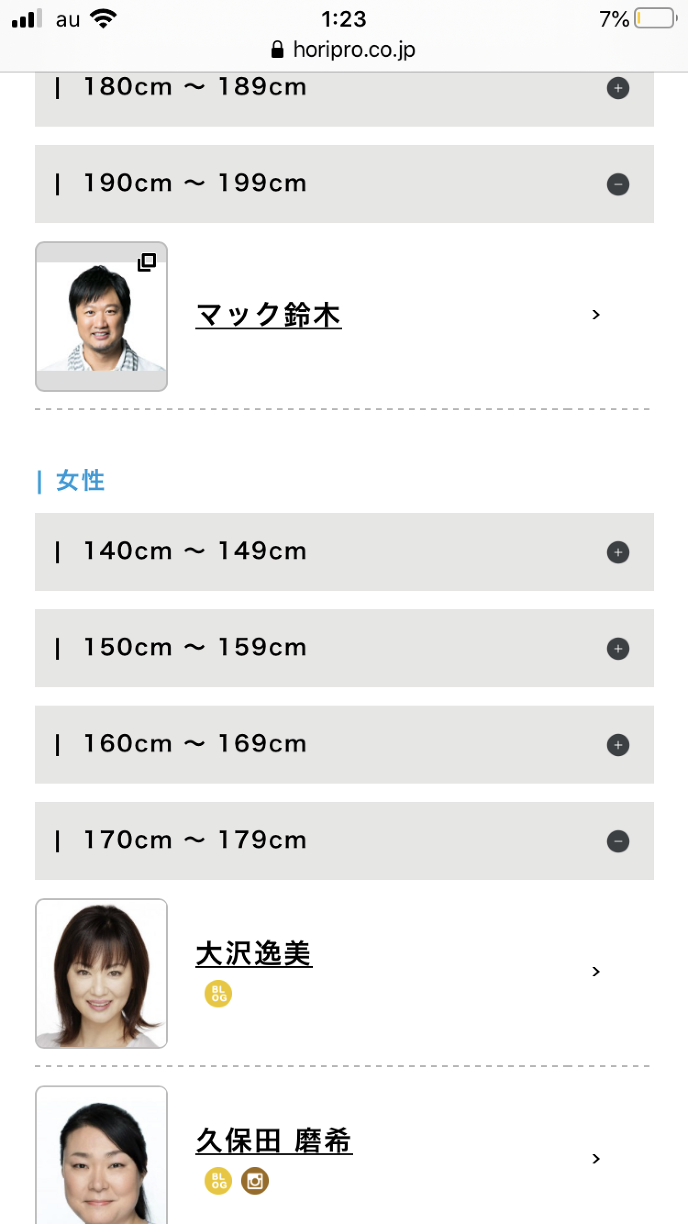
Task: Expand the 140cm ～ 149cm section
Action: (618, 552)
